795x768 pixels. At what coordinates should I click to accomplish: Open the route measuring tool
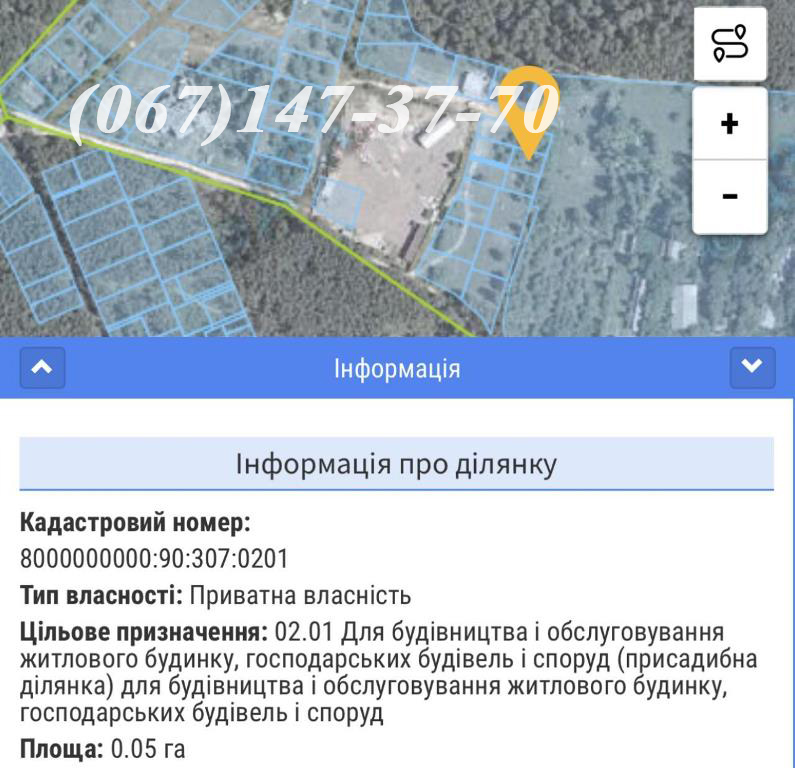[729, 43]
